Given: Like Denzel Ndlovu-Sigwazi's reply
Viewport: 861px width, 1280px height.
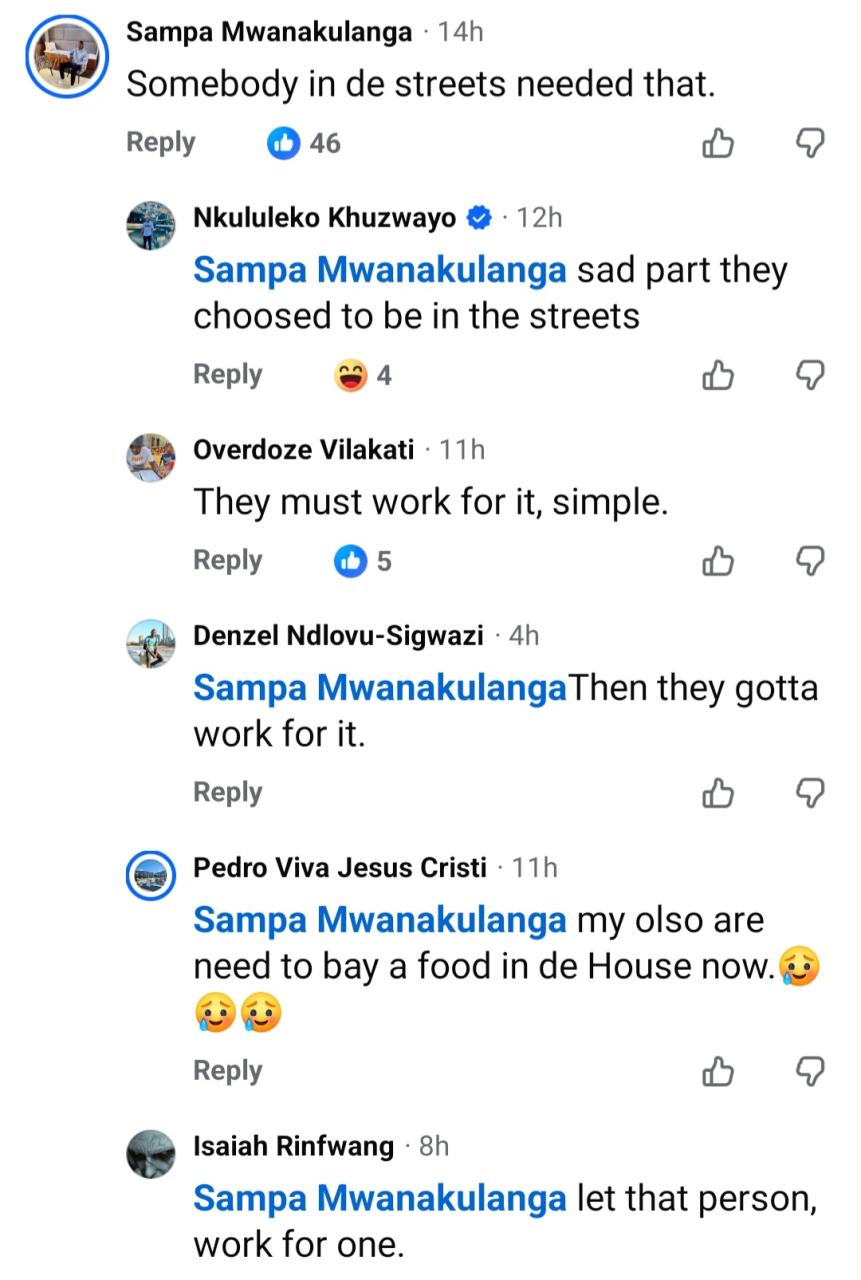Looking at the screenshot, I should [717, 794].
